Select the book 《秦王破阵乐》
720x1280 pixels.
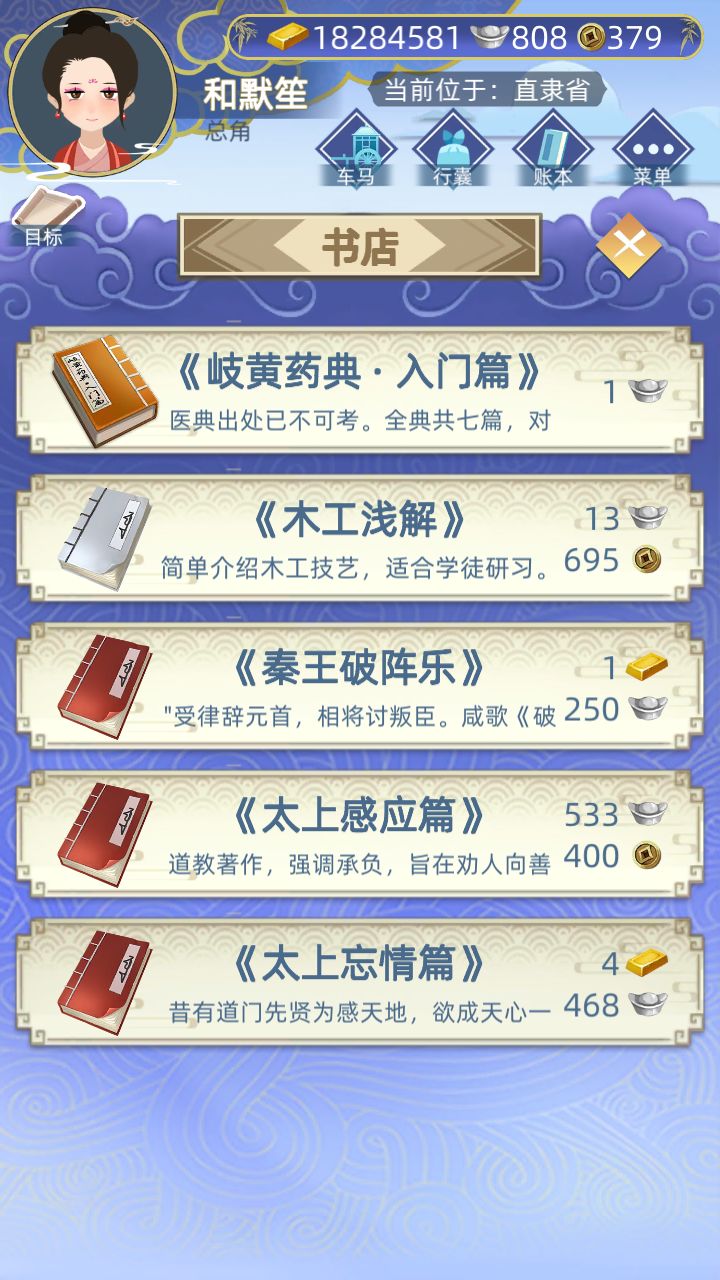tap(360, 686)
